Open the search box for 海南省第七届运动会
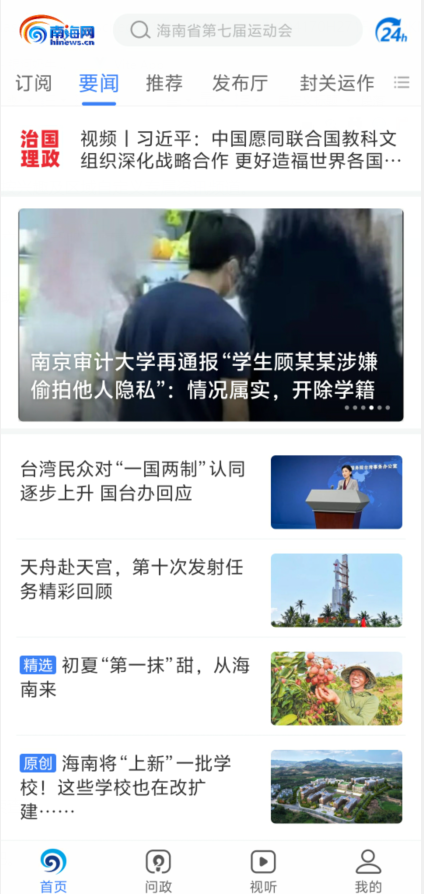Screen dimensions: 424x894 tap(238, 30)
